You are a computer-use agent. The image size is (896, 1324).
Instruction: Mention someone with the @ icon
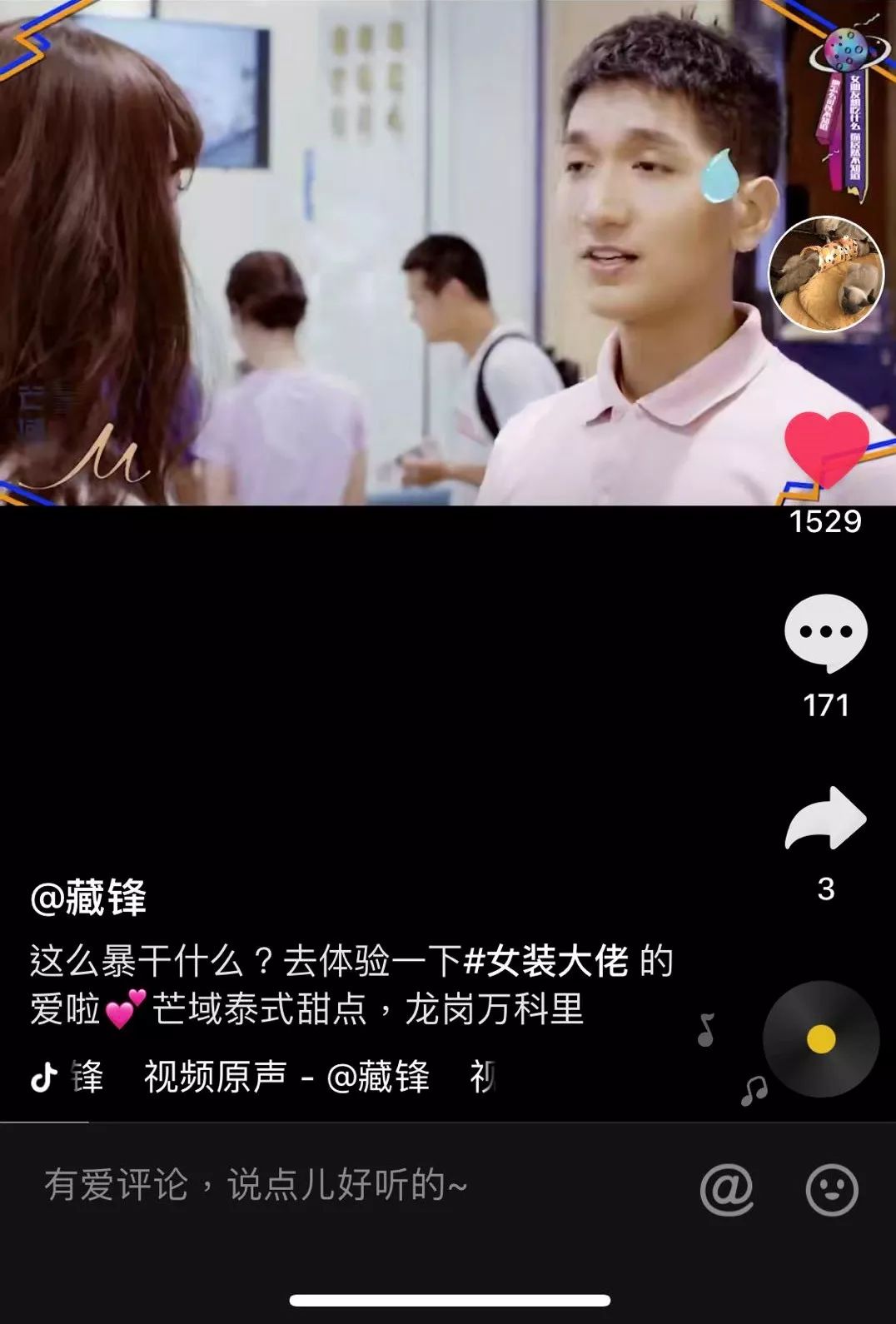[x=726, y=1189]
